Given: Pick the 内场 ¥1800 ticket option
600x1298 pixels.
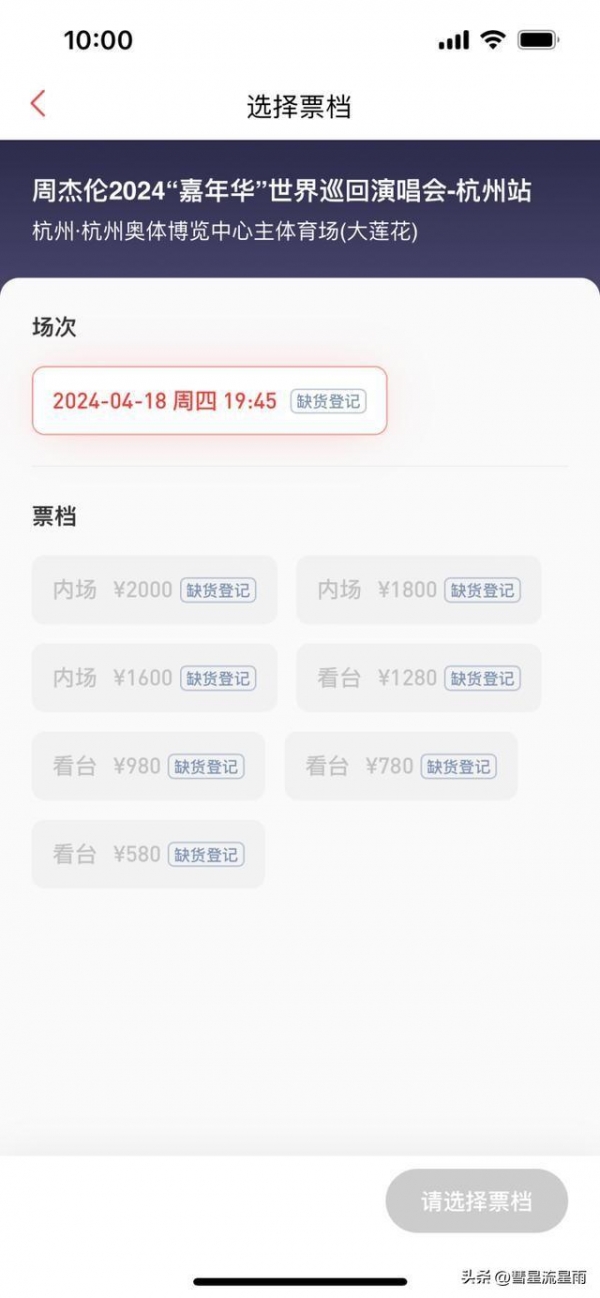Looking at the screenshot, I should pyautogui.click(x=418, y=590).
